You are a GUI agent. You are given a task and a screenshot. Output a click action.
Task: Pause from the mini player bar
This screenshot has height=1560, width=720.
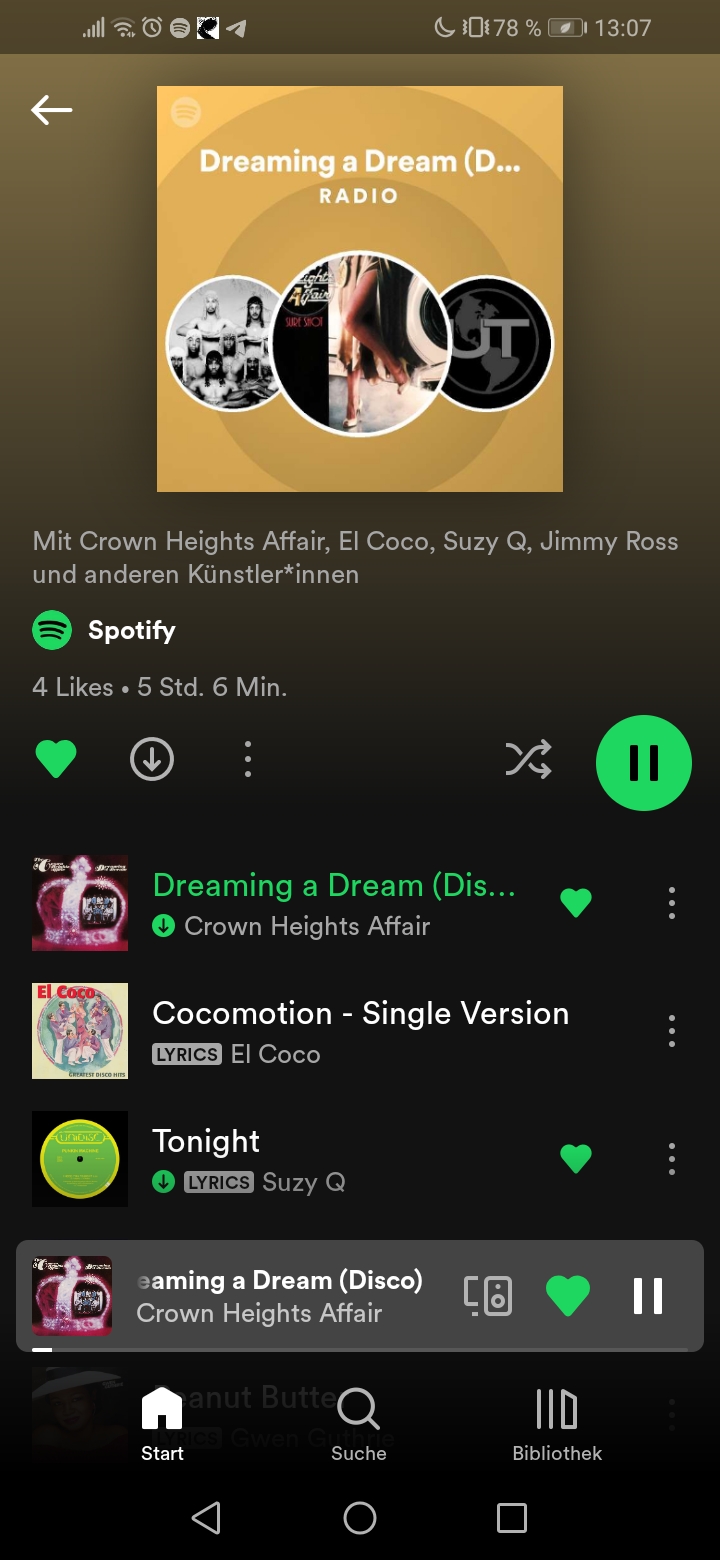[647, 1296]
